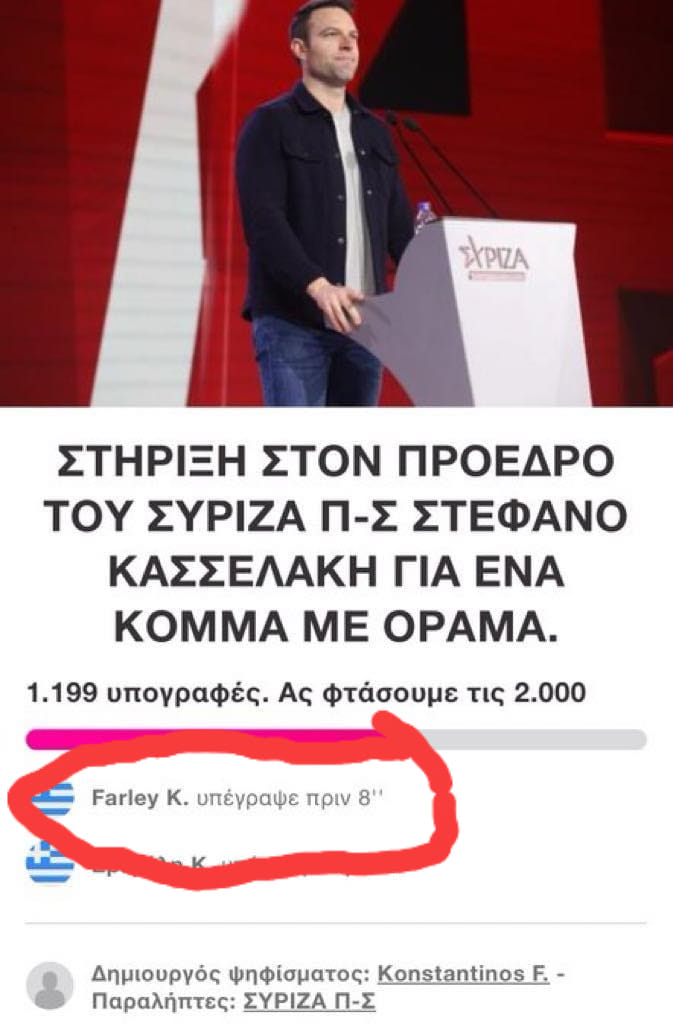The width and height of the screenshot is (673, 1035).
Task: Open petition creator Konstantinos F. link
Action: pos(462,974)
